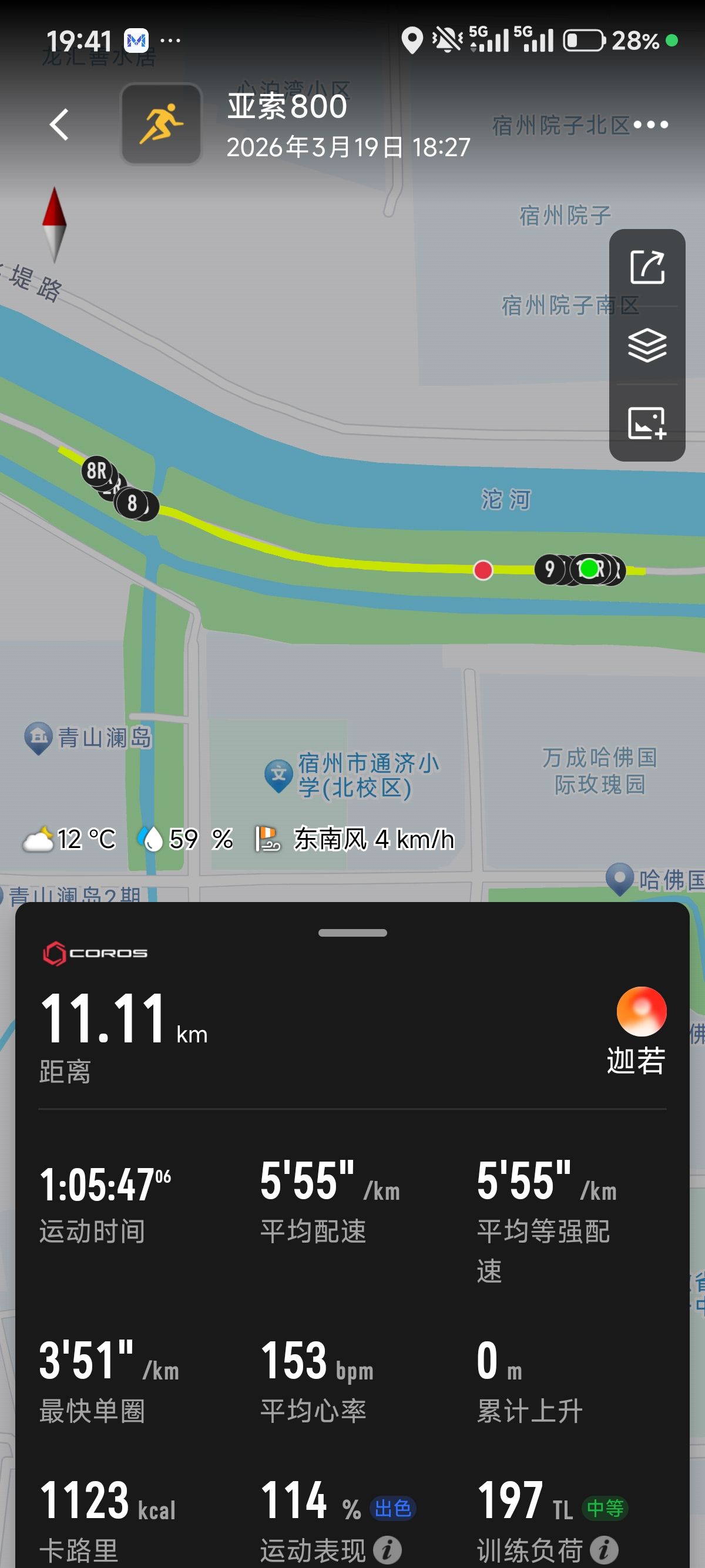
Task: Tap the compass to reorient map
Action: [53, 224]
